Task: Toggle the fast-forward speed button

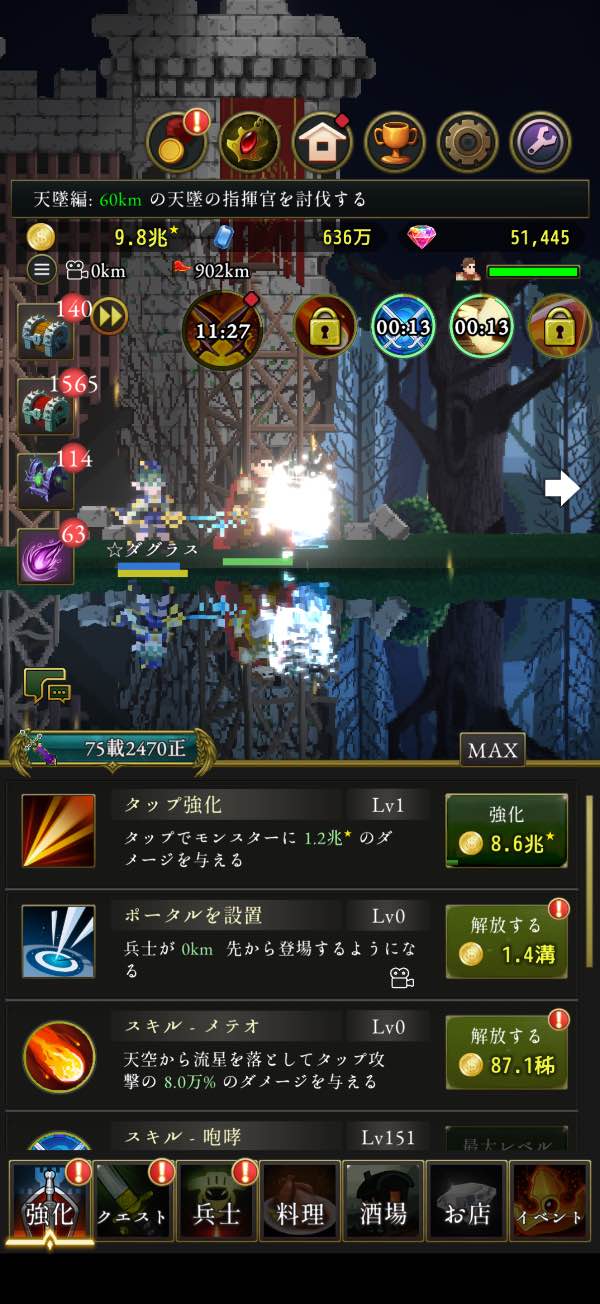Action: [109, 316]
